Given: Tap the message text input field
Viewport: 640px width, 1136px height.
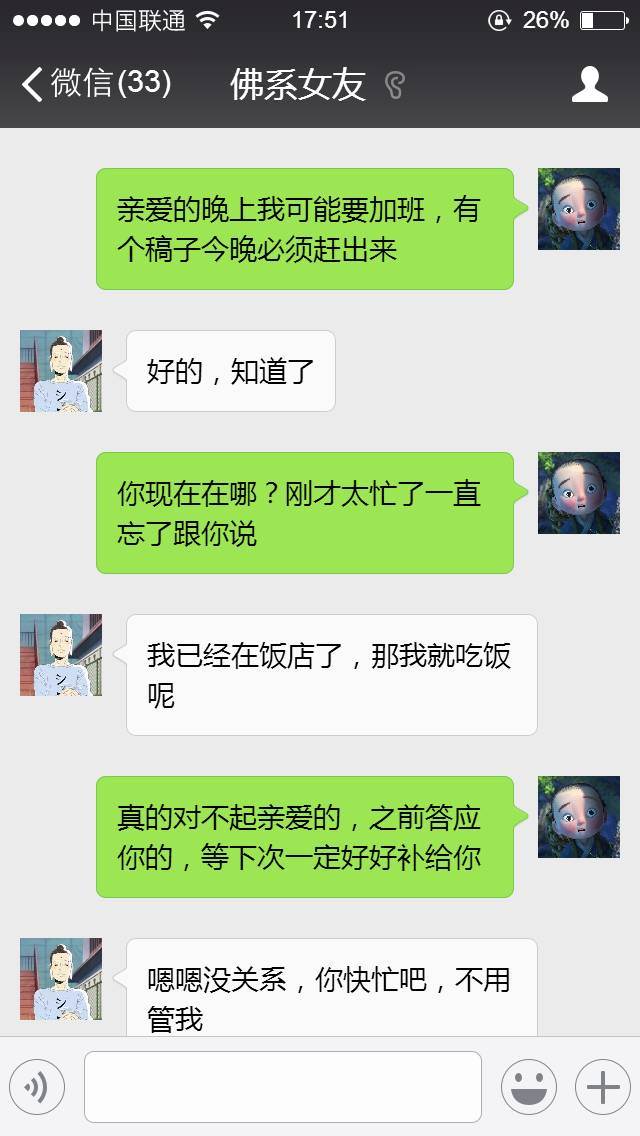Looking at the screenshot, I should click(x=283, y=1087).
